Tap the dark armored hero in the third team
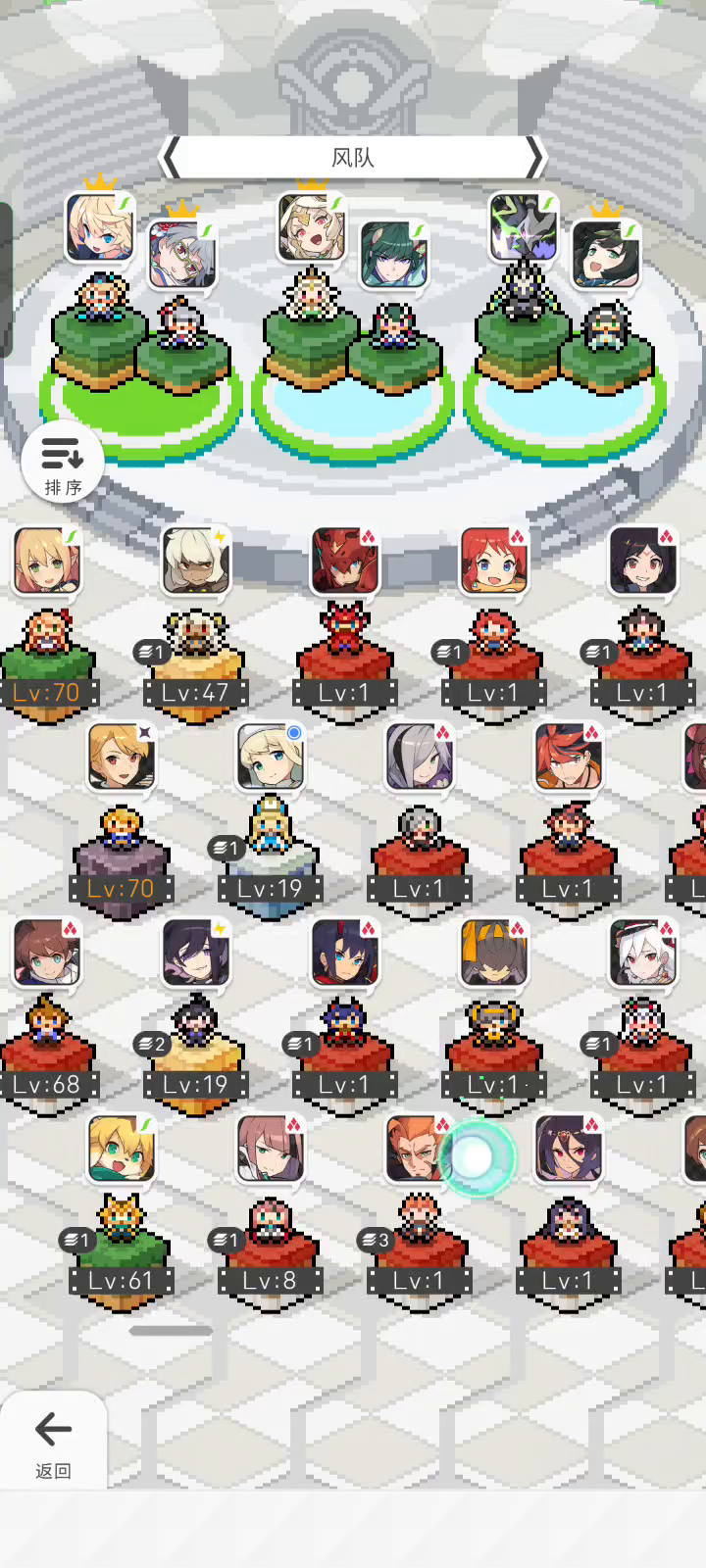 [x=523, y=227]
